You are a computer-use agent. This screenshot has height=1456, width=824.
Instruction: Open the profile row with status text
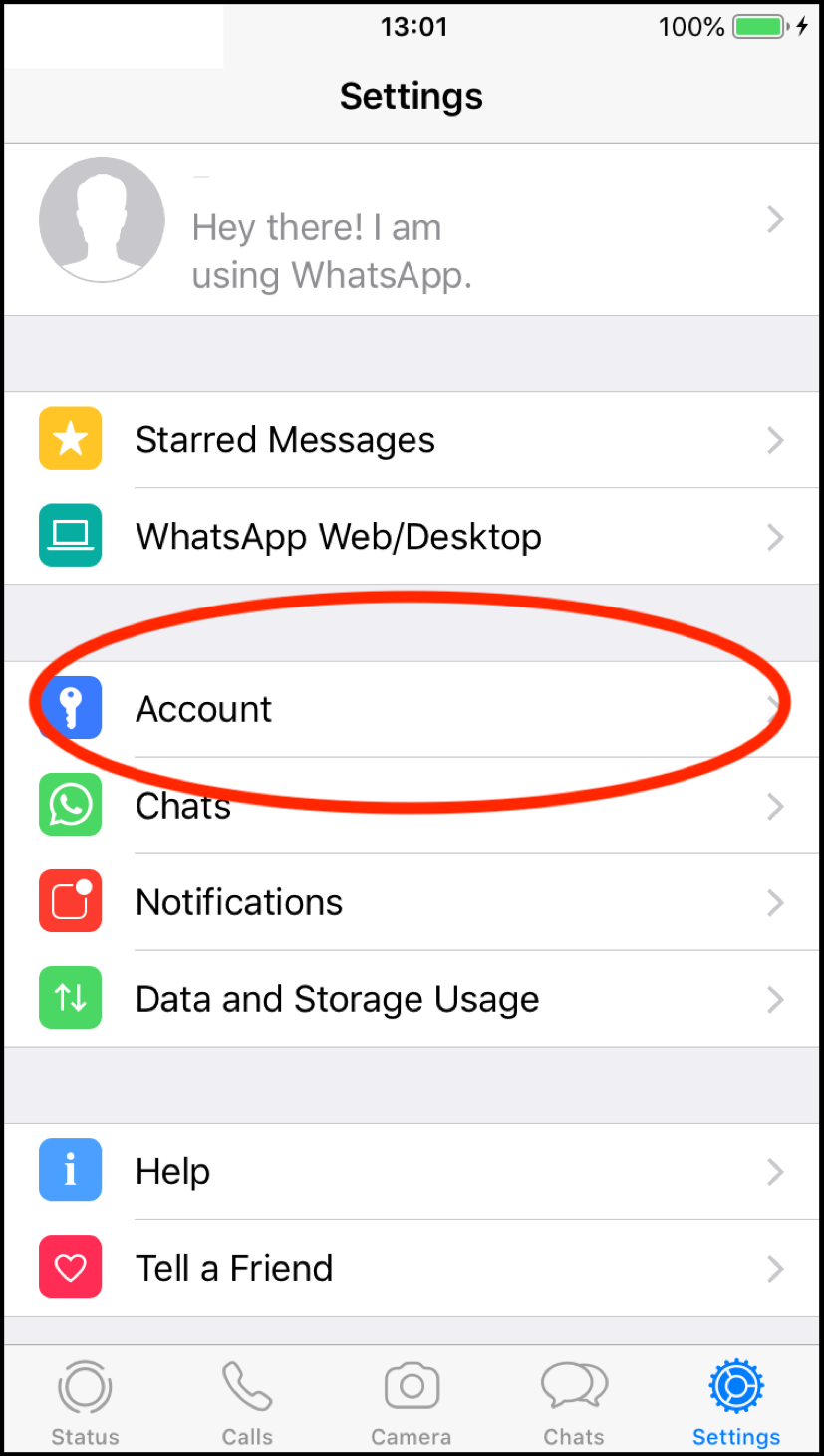[412, 229]
